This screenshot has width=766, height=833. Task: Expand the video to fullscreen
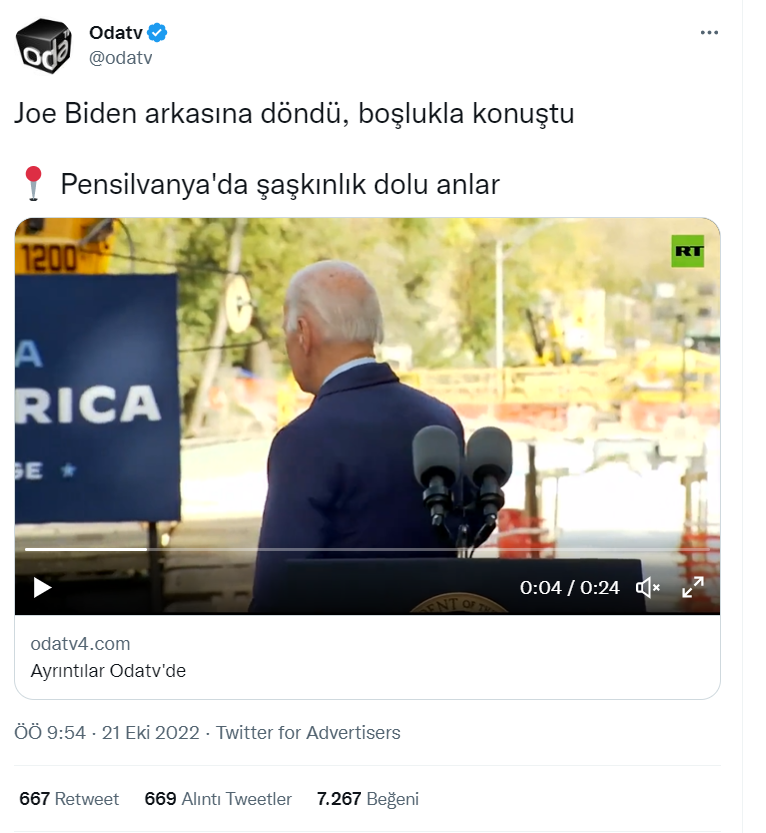693,588
